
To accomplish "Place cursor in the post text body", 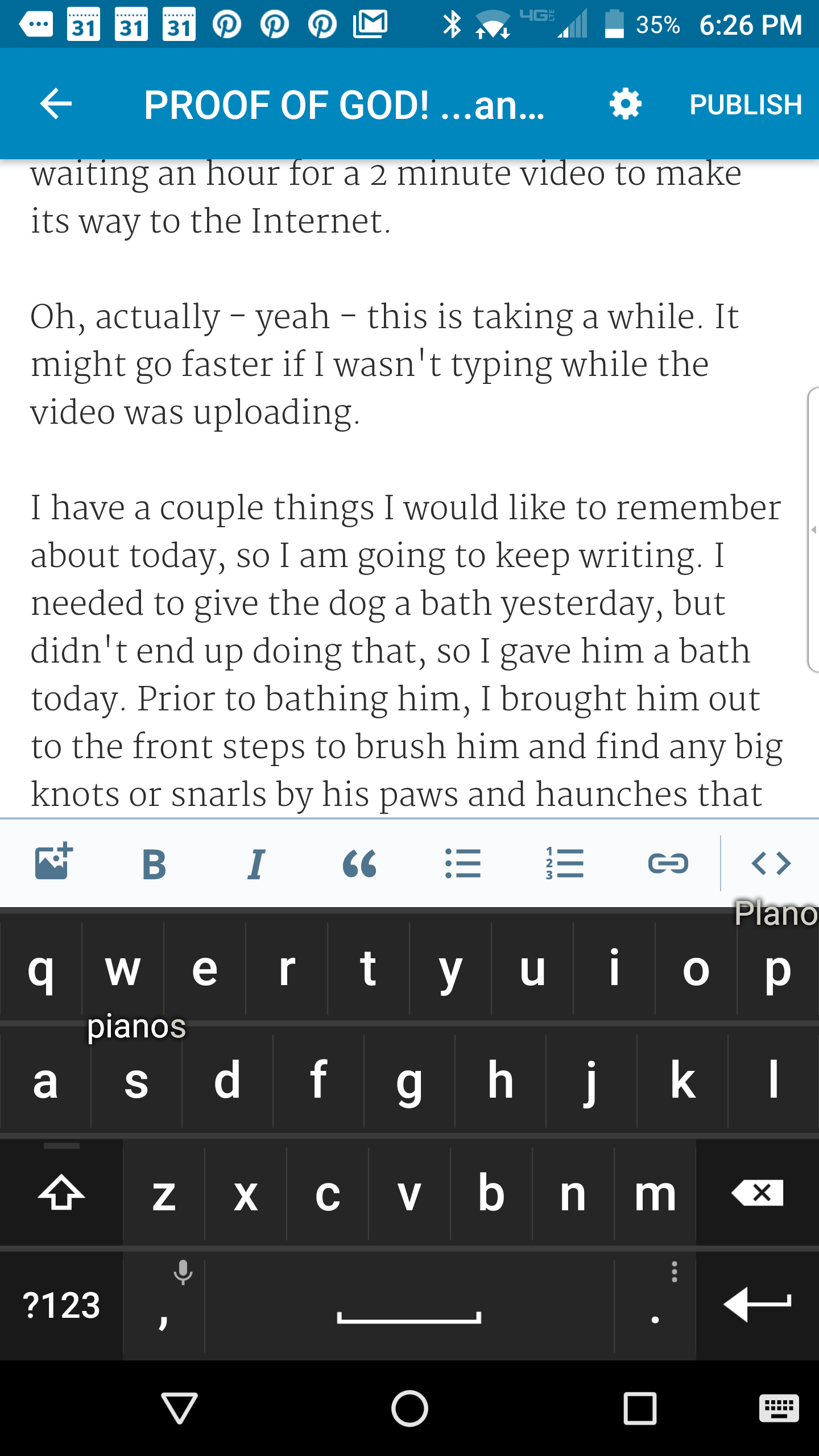I will 398,603.
